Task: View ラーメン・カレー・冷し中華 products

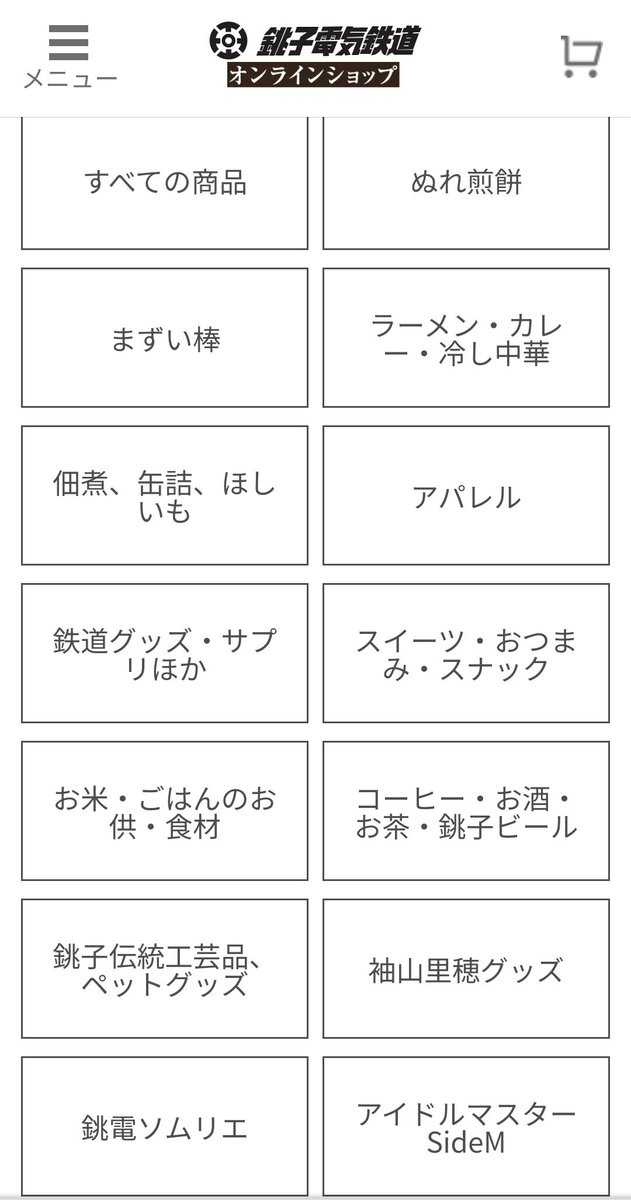Action: tap(466, 338)
